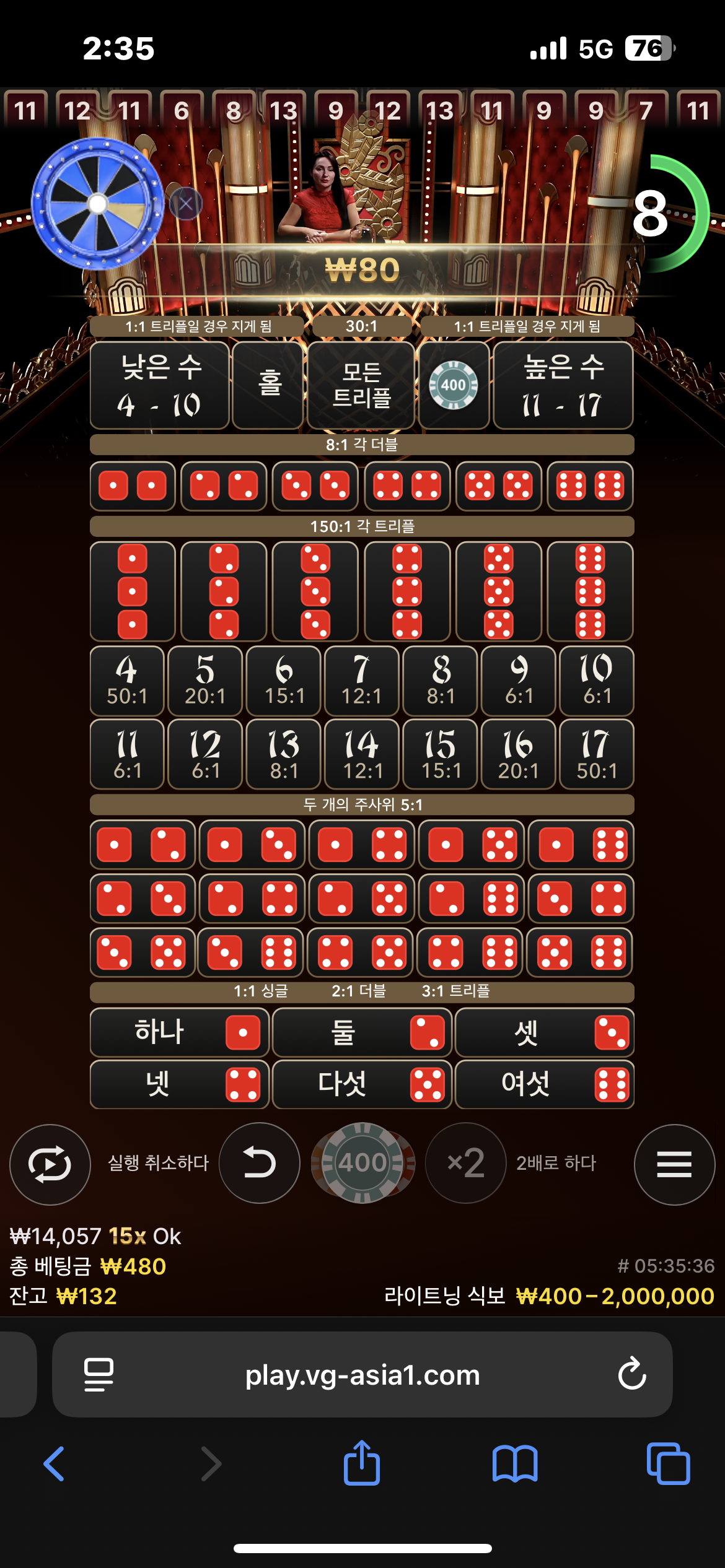Bet on the double ones at 8:1
Image resolution: width=725 pixels, height=1568 pixels.
coord(133,486)
